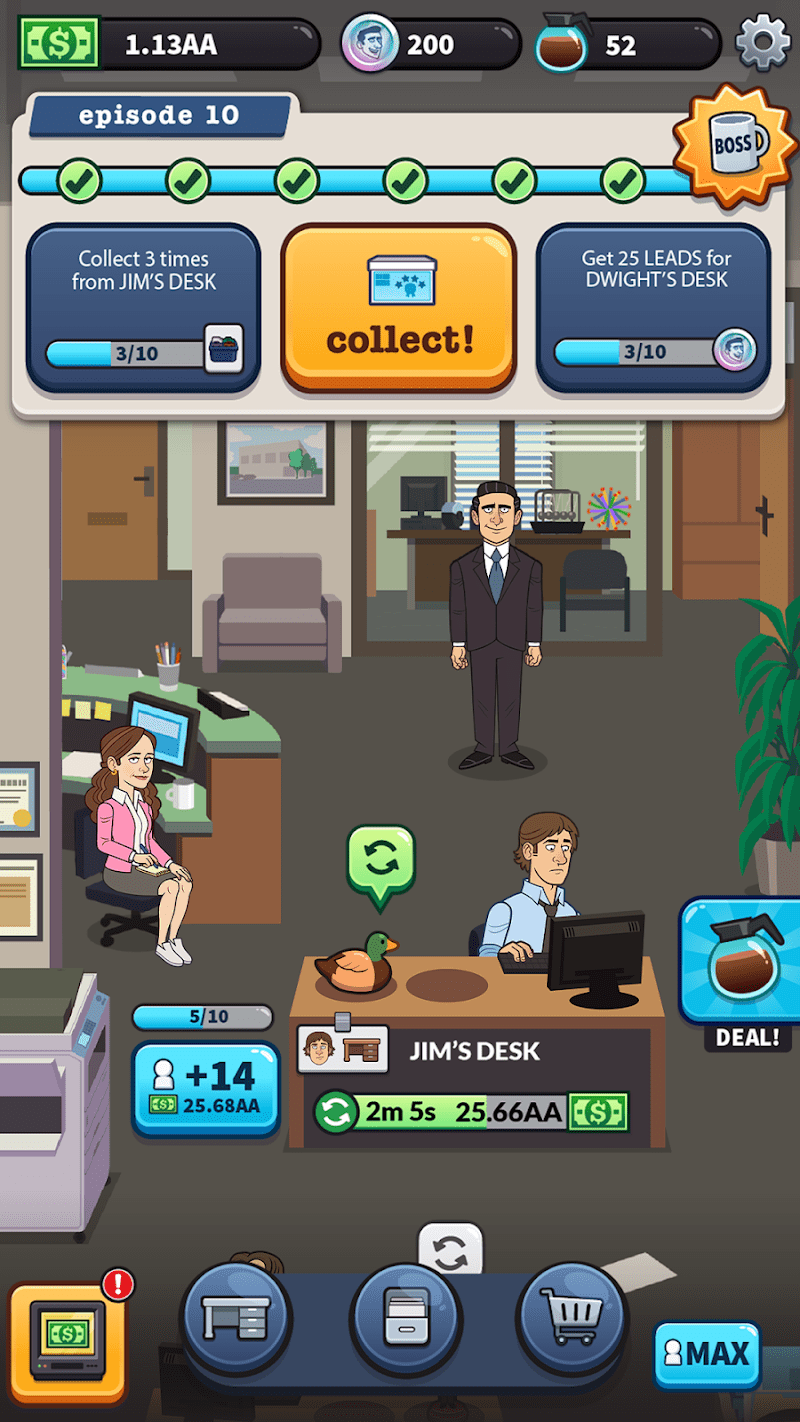Open the settings gear
Viewport: 800px width, 1422px height.
[763, 42]
